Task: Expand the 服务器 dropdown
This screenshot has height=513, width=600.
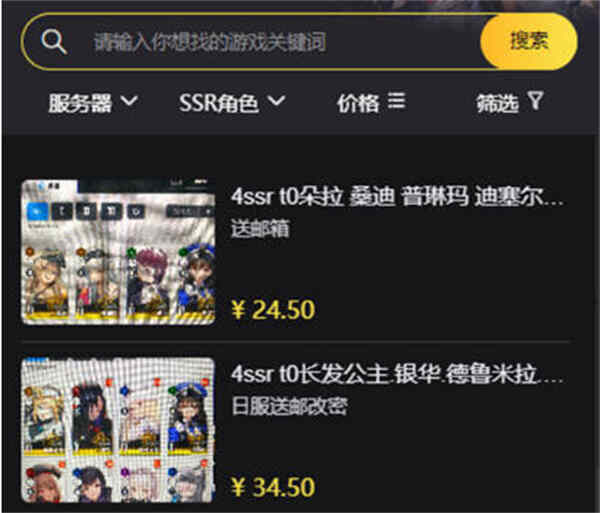Action: tap(93, 102)
